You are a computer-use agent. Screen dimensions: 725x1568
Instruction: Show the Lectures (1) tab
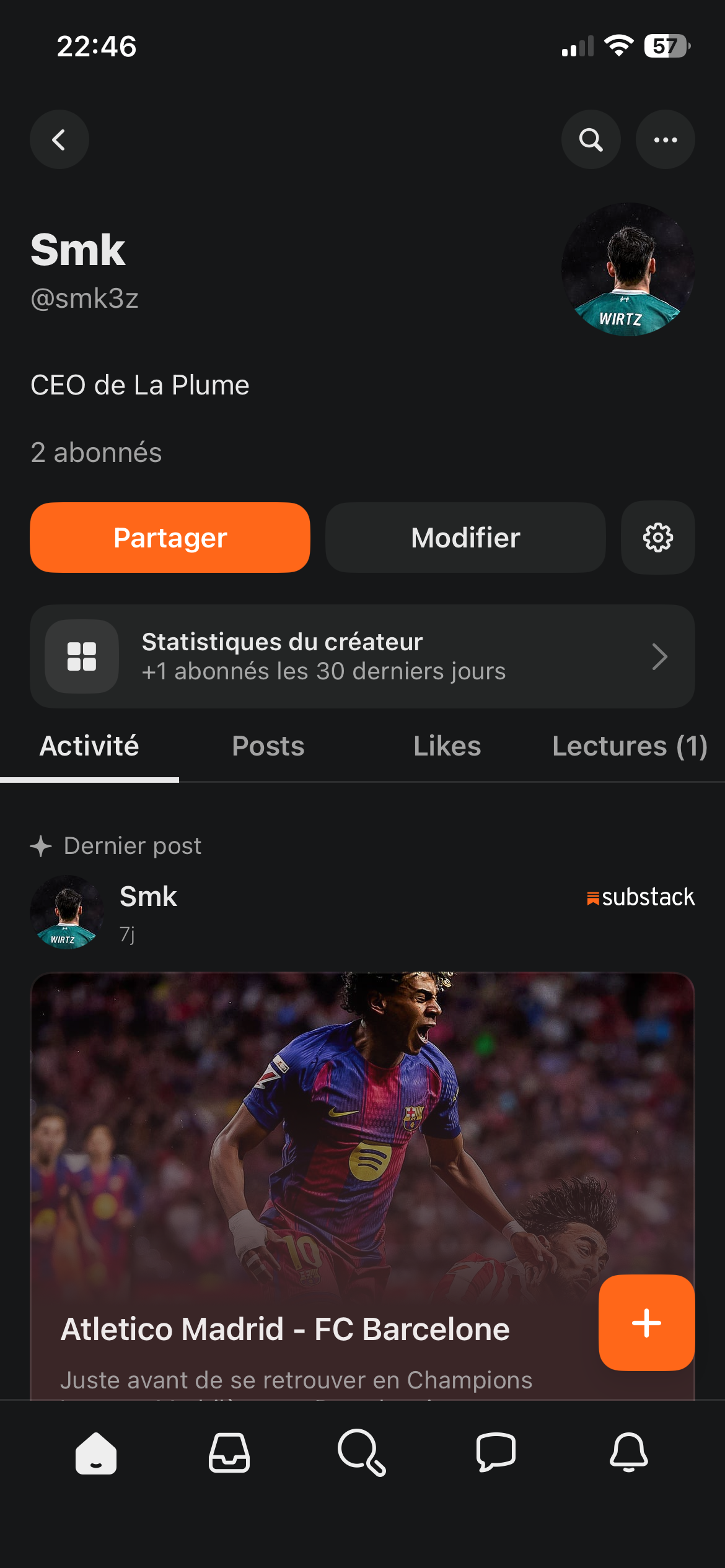click(x=629, y=746)
